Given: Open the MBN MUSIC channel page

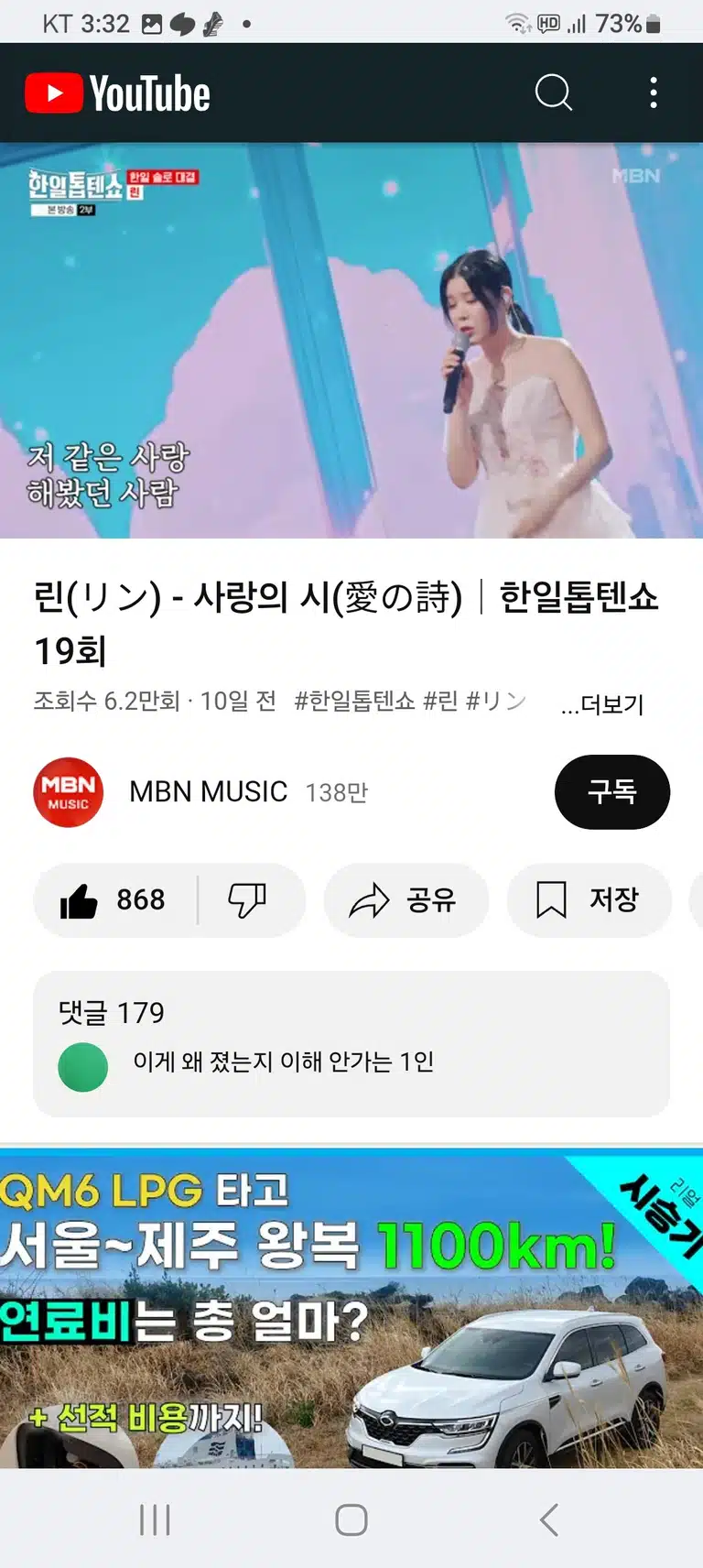Looking at the screenshot, I should pos(209,791).
